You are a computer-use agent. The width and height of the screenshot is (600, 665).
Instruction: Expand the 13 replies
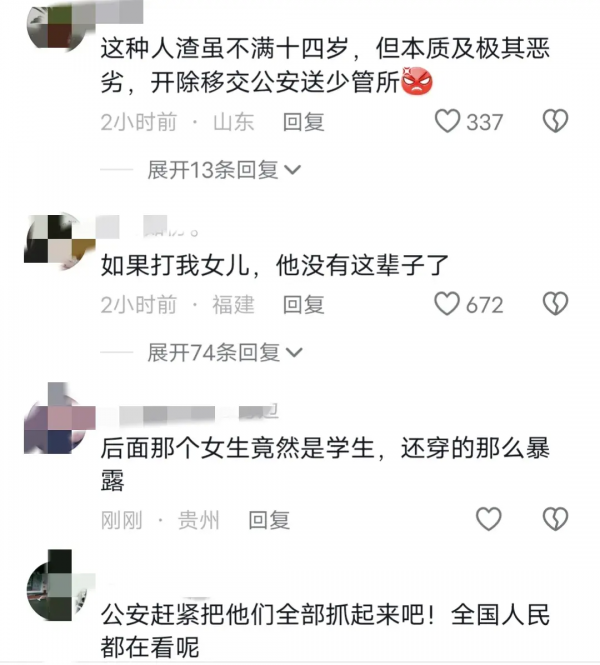coord(224,171)
